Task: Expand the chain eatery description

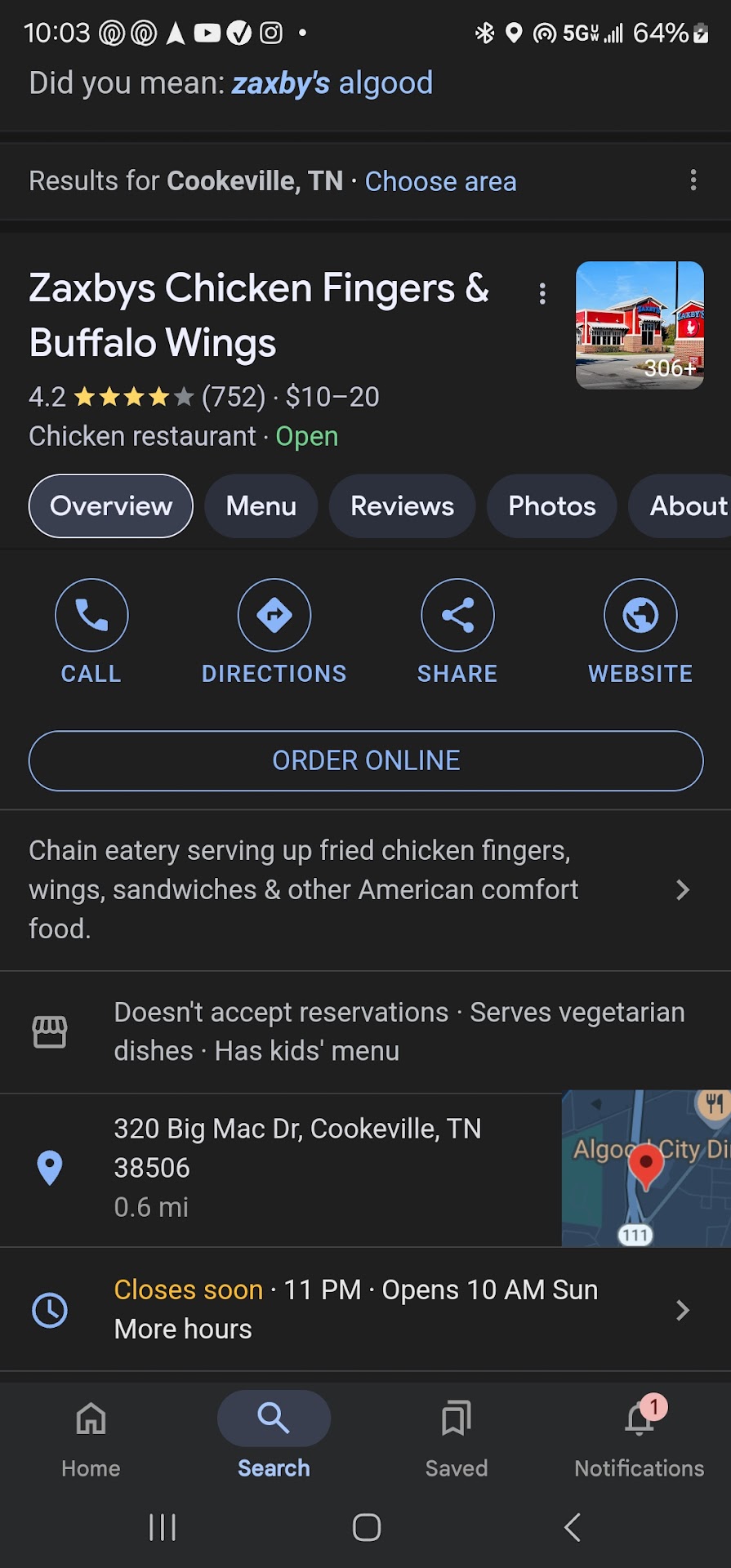Action: coord(683,890)
